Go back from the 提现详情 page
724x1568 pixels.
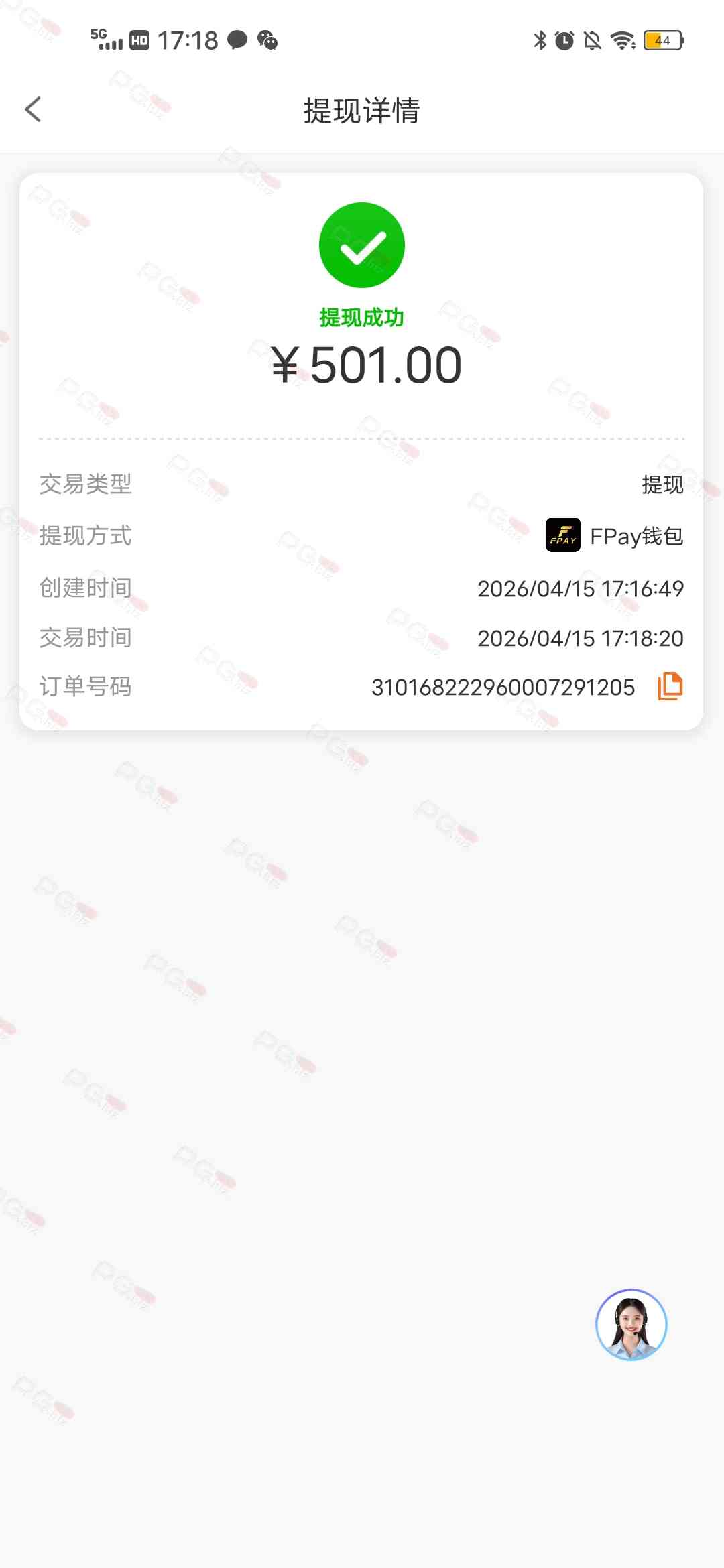pyautogui.click(x=33, y=109)
